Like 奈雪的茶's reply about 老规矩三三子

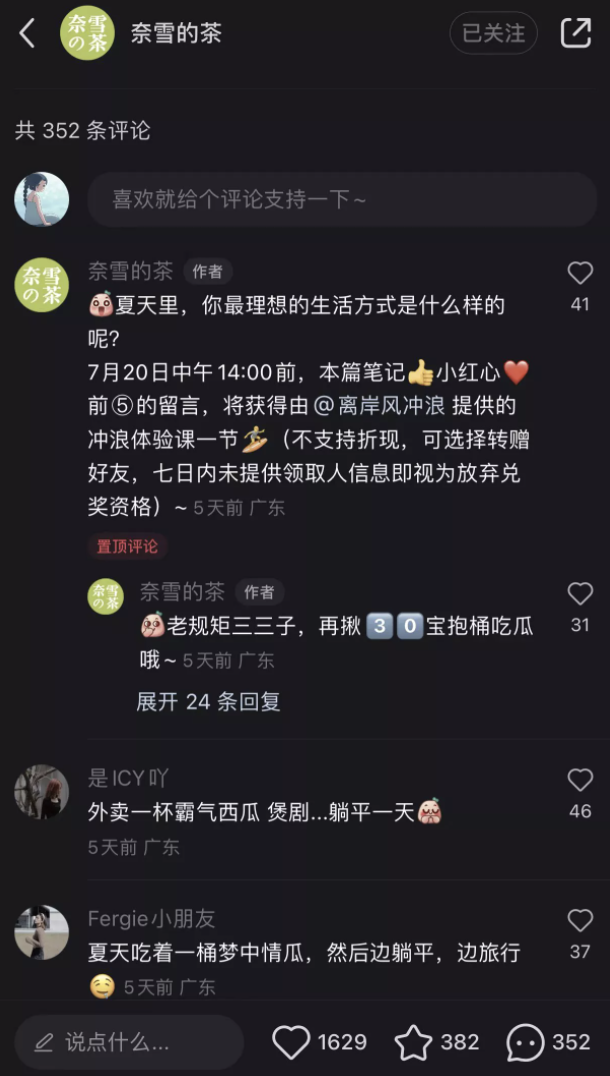tap(580, 594)
